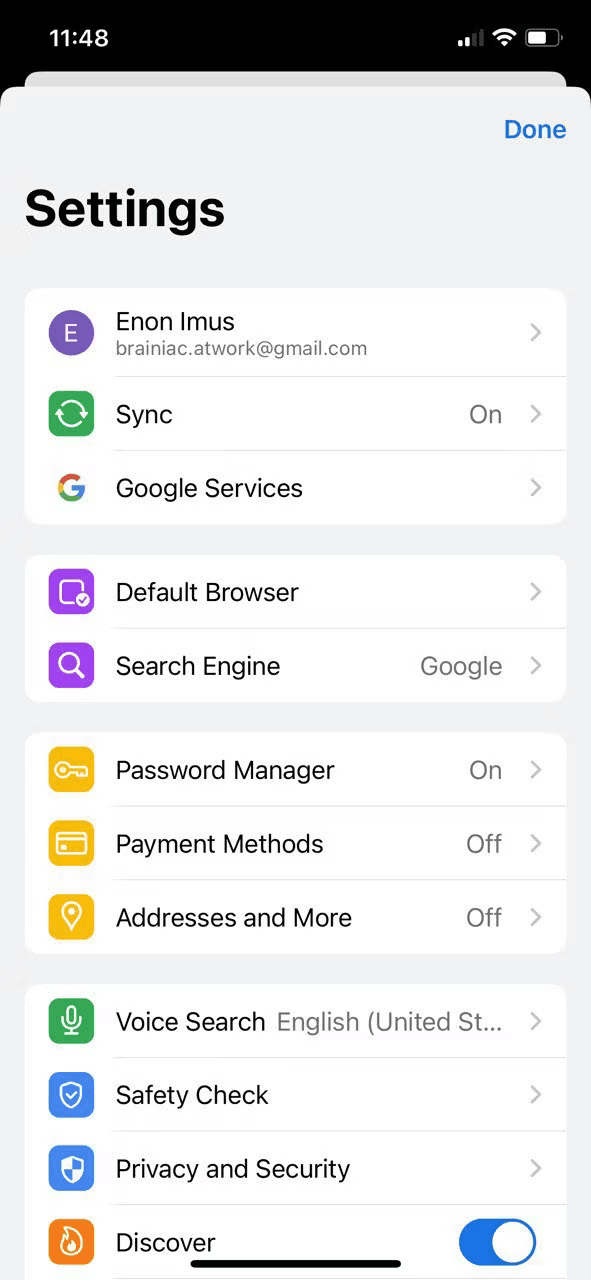Open Voice Search language settings

click(x=295, y=1022)
